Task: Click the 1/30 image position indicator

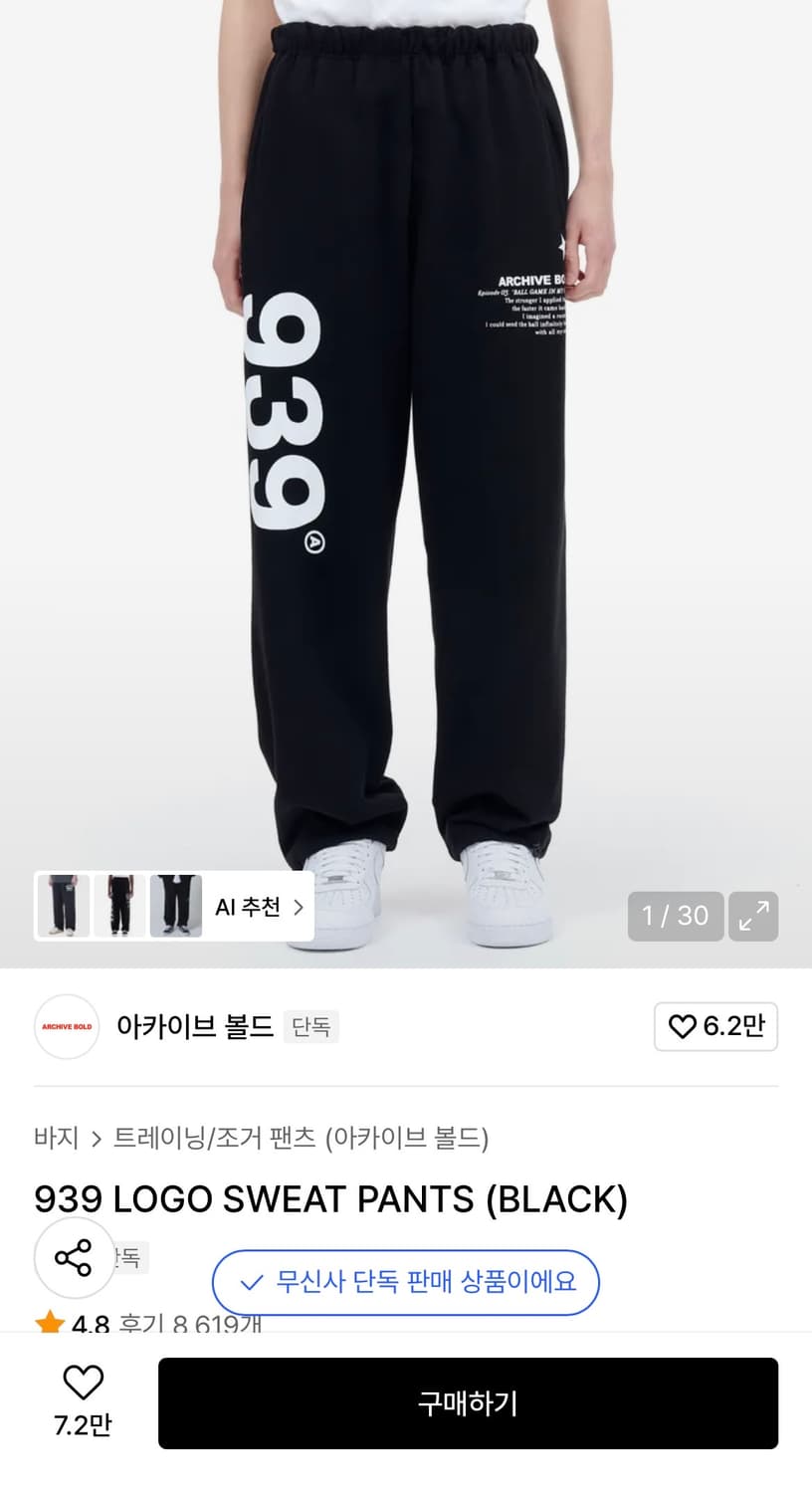Action: pos(675,916)
